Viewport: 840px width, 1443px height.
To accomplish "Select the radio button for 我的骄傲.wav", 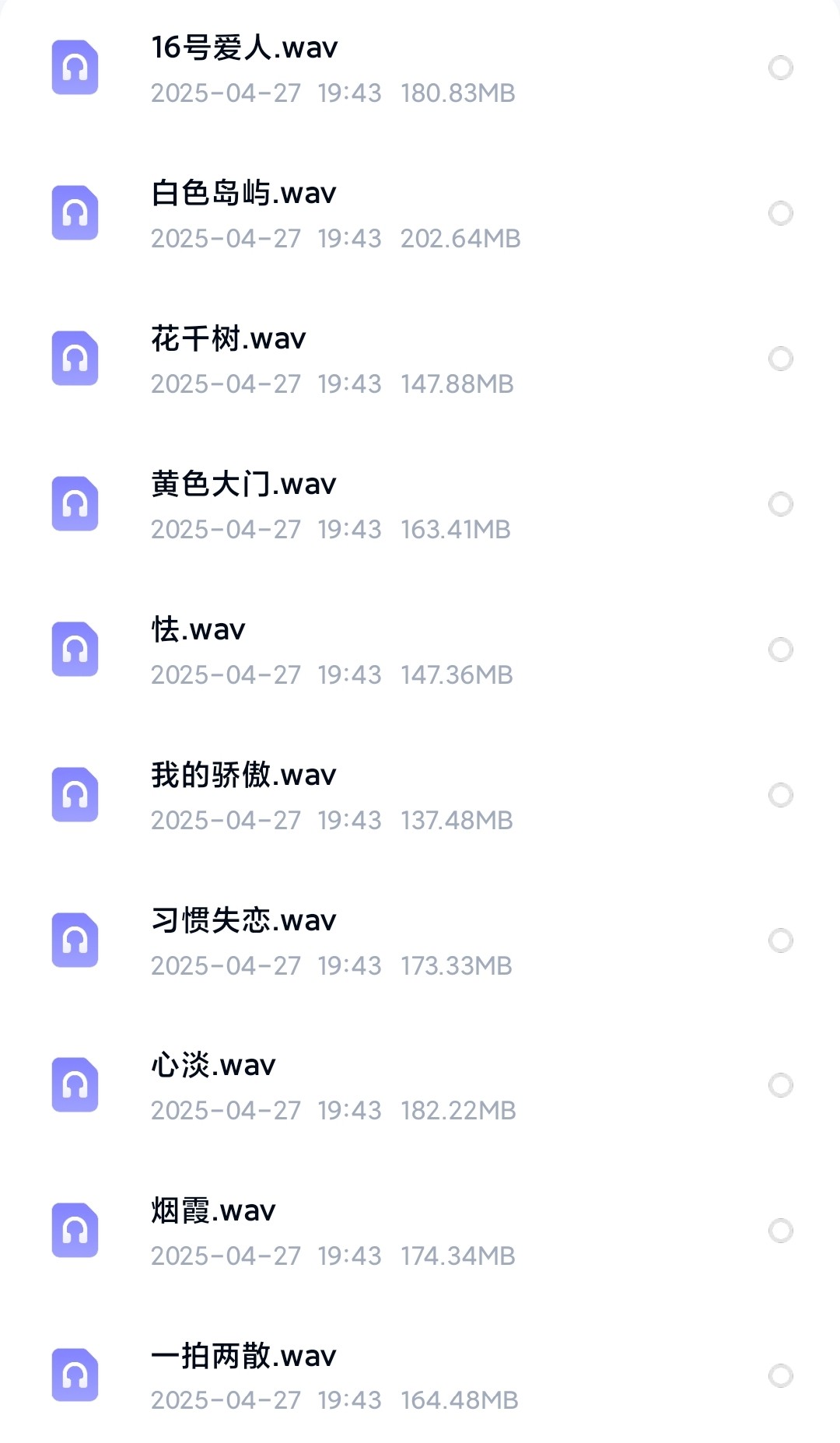I will click(780, 795).
